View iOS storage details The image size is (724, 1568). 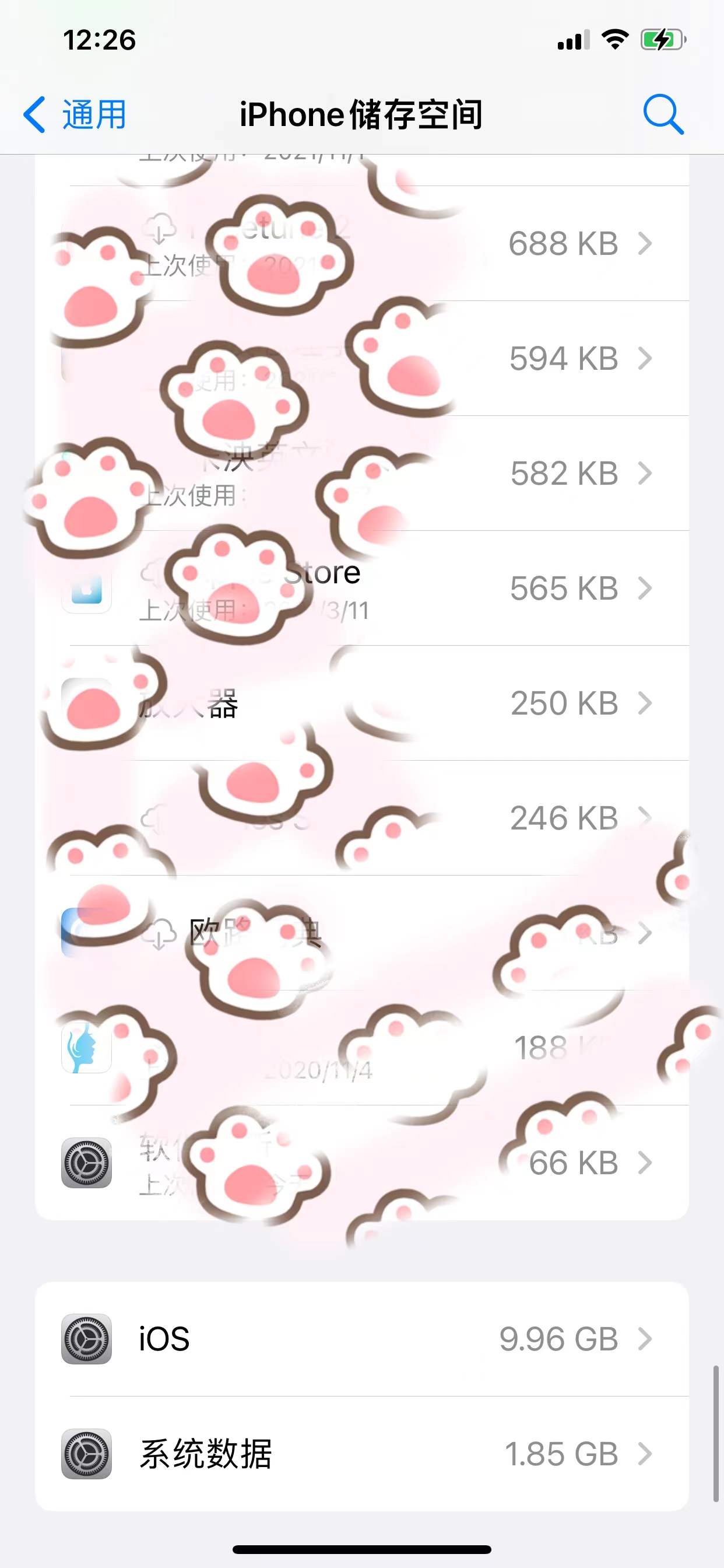click(361, 1339)
